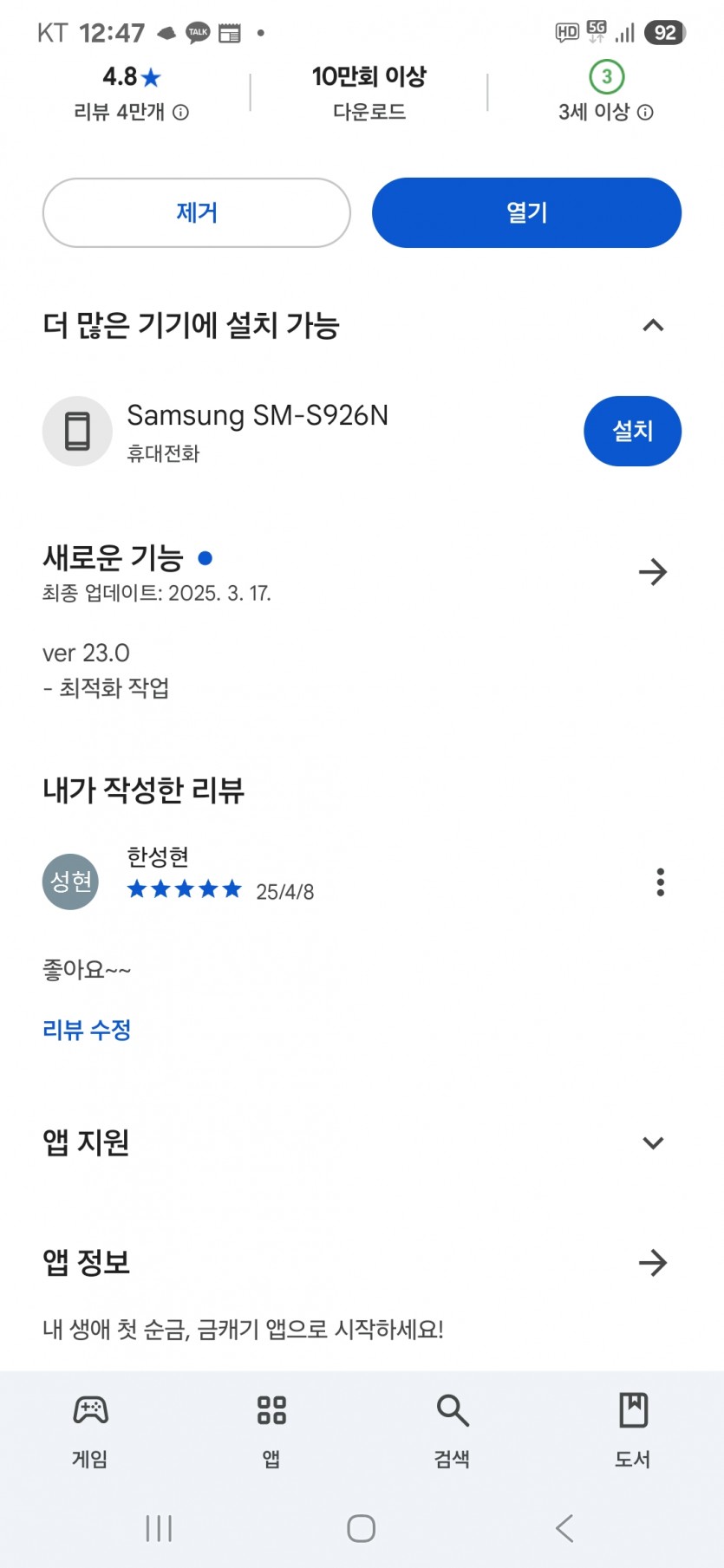Viewport: 724px width, 1568px height.
Task: Switch to the 도서 tab
Action: [633, 1431]
